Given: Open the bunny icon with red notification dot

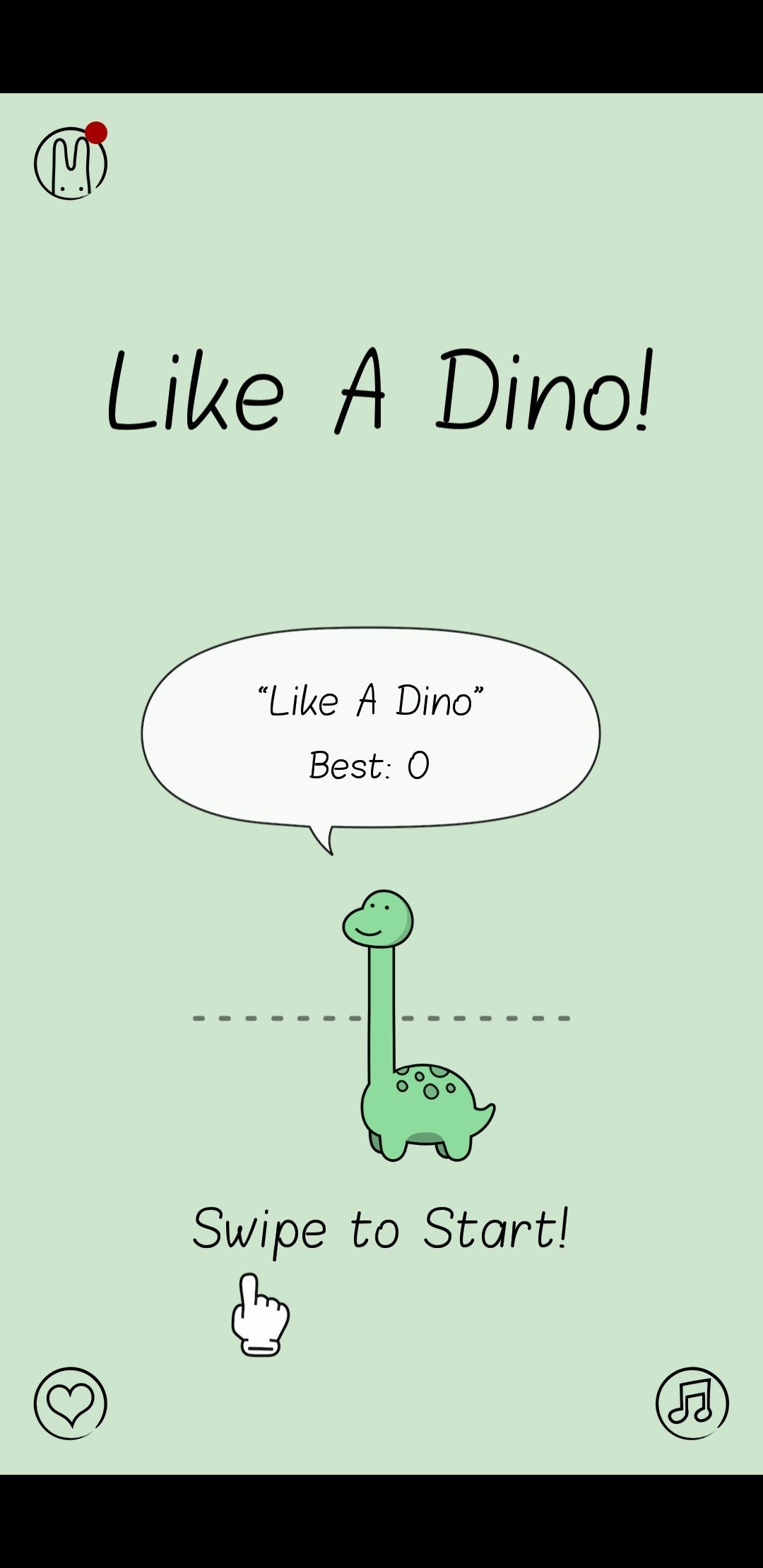Looking at the screenshot, I should 71,162.
